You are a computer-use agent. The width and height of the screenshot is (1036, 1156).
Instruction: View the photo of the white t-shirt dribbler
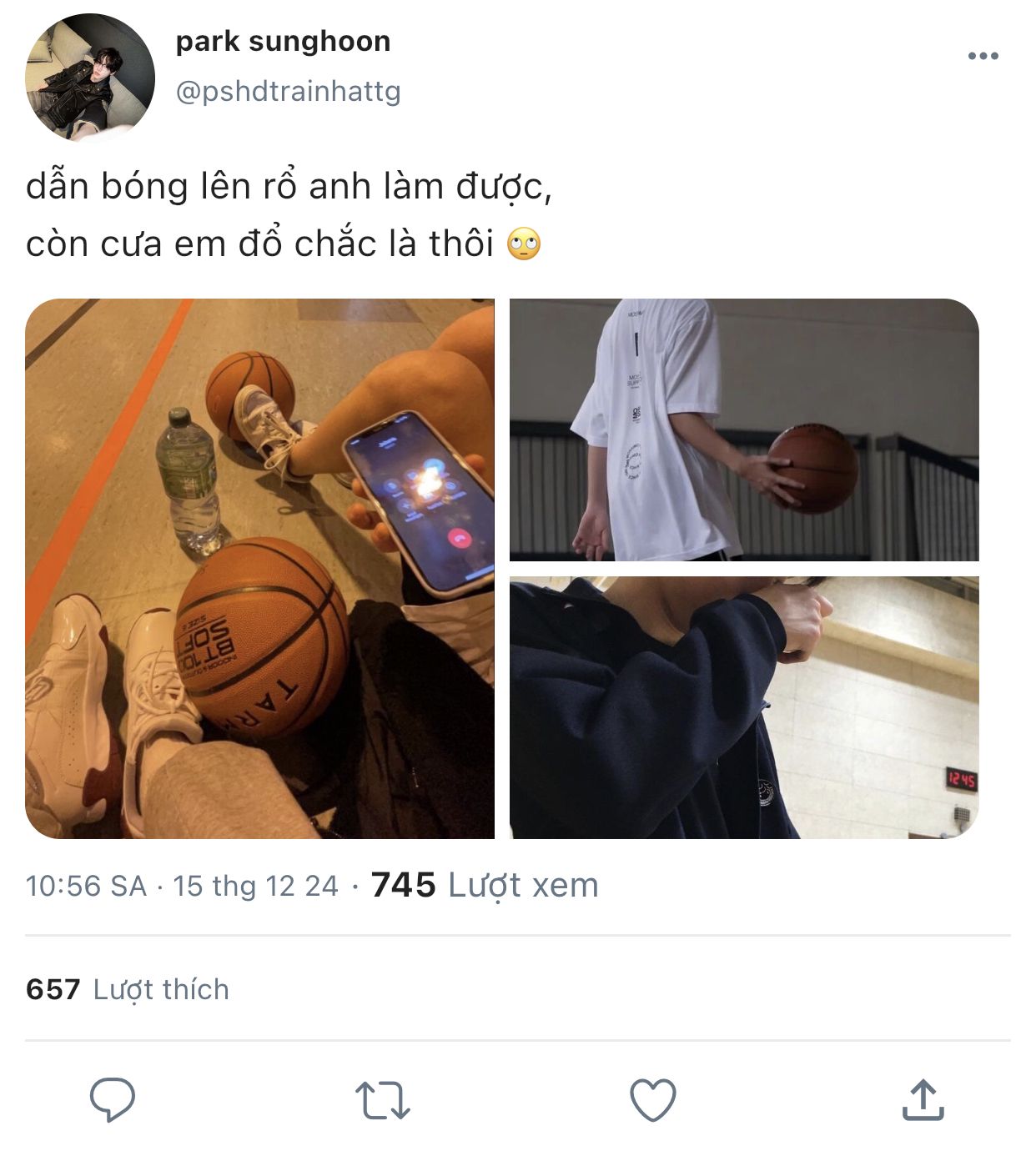[743, 430]
